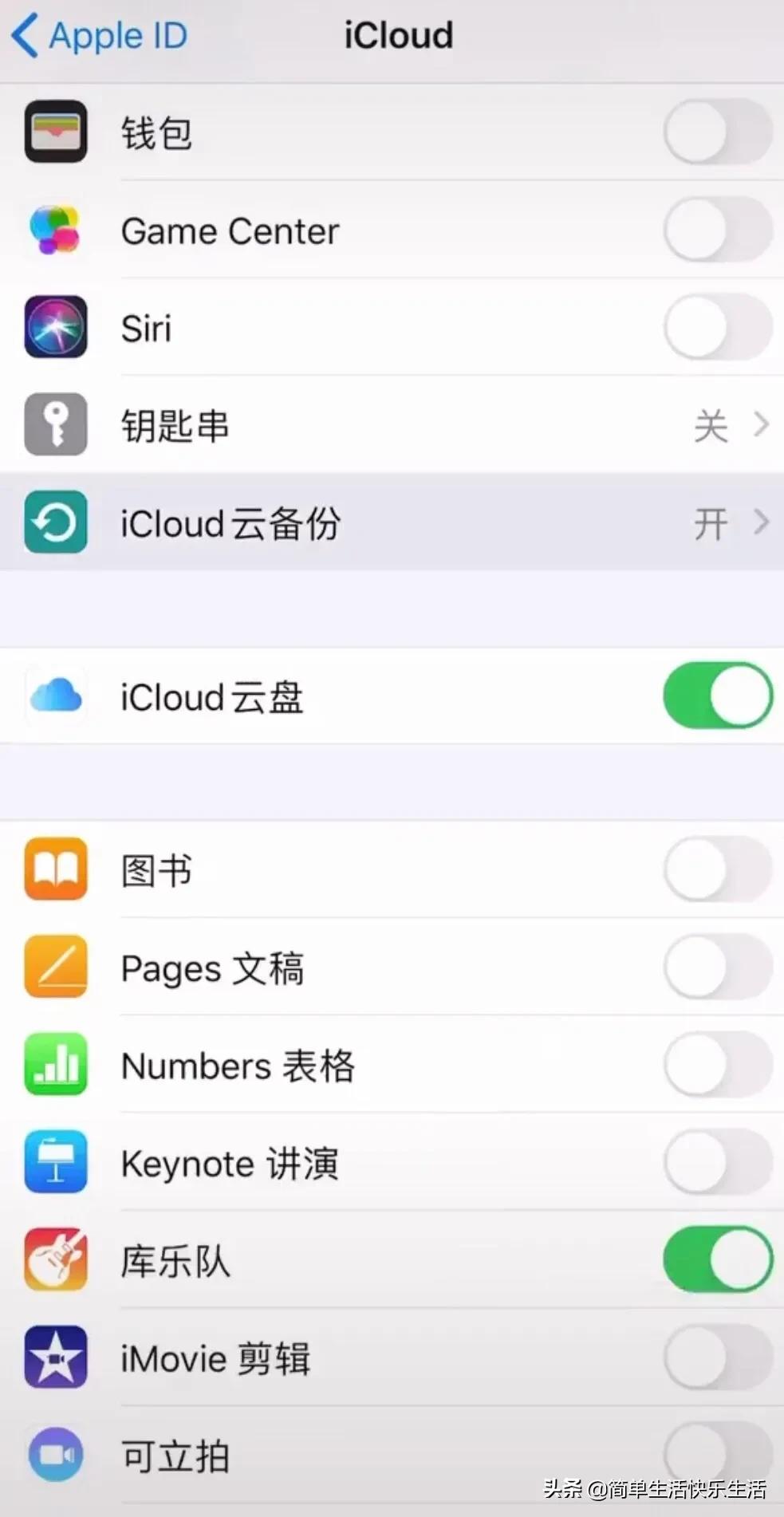The height and width of the screenshot is (1517, 784).
Task: Click the GarageBand (库乐队) guitar icon
Action: 55,1260
